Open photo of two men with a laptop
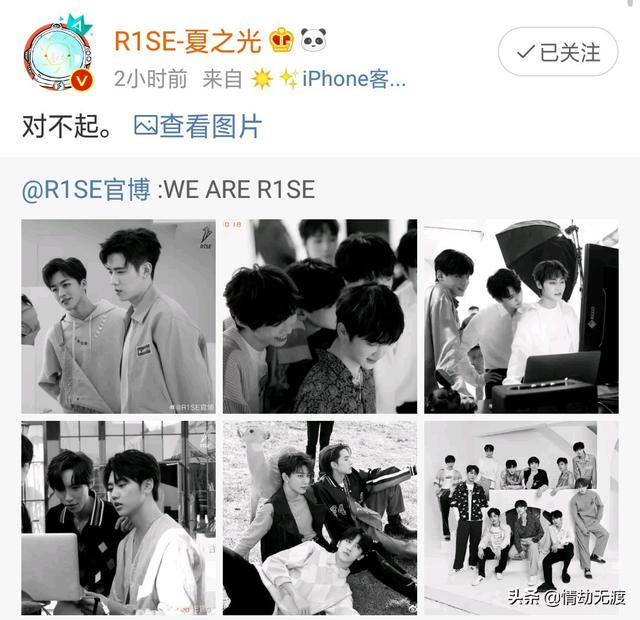The width and height of the screenshot is (640, 620). pos(118,516)
